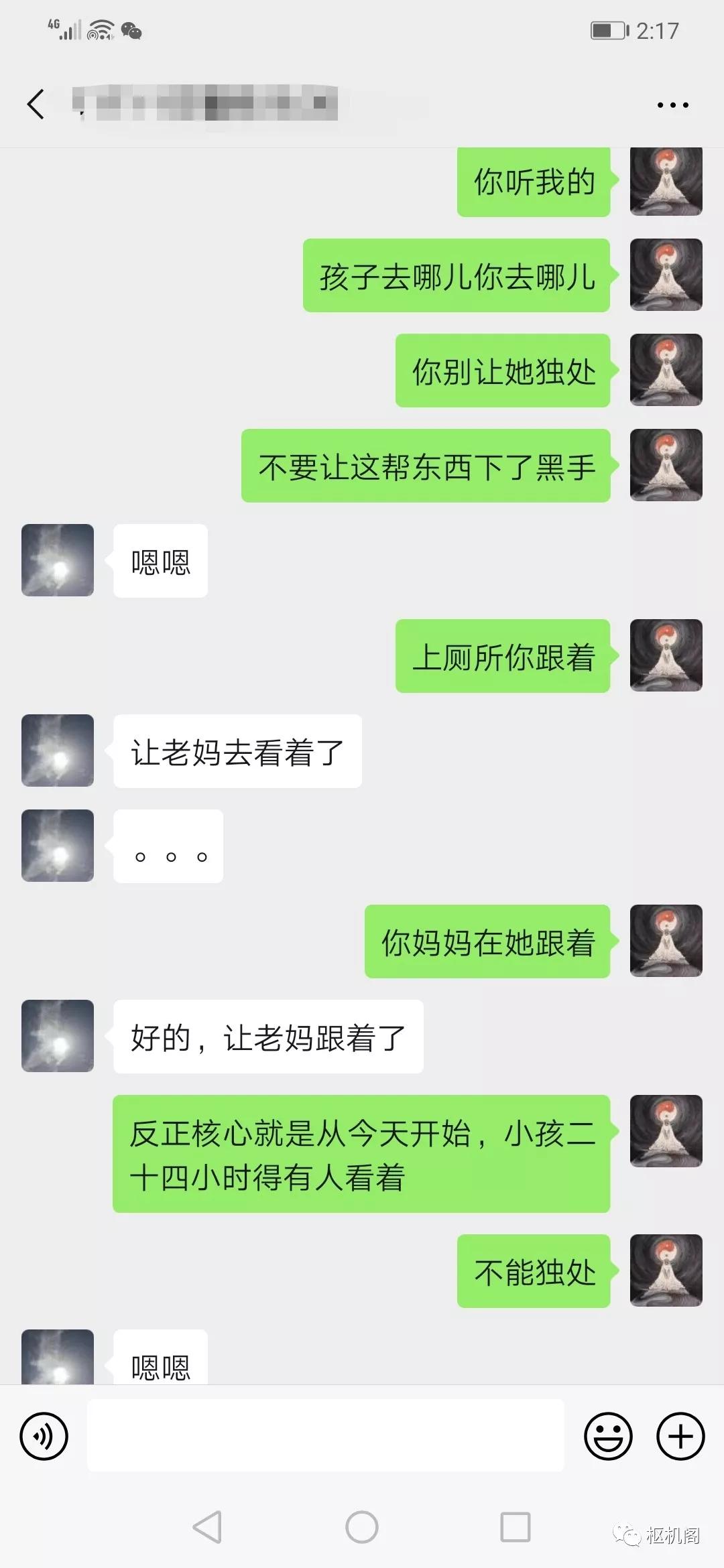Open the plus attachment menu

[x=680, y=1436]
